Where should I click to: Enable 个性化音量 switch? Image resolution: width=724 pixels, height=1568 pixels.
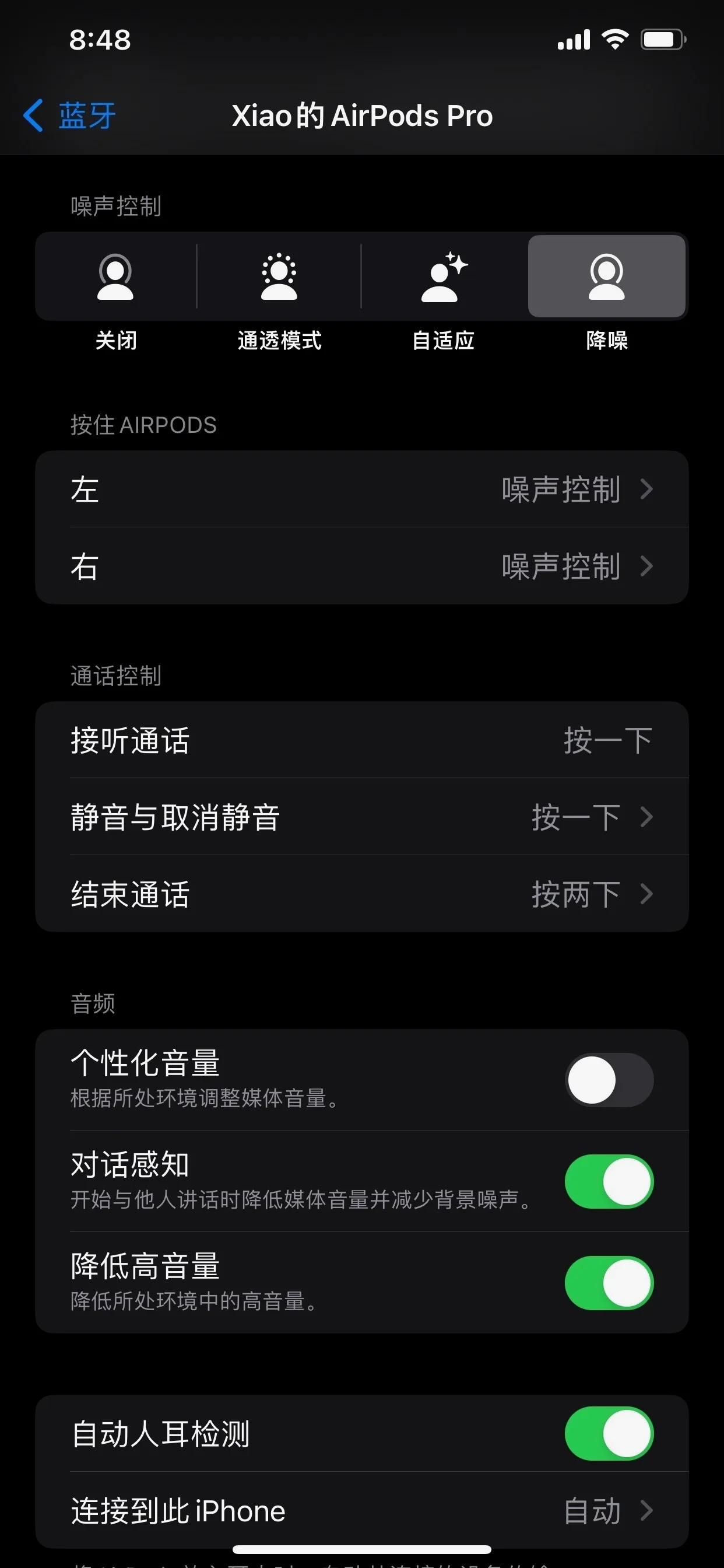click(609, 1080)
